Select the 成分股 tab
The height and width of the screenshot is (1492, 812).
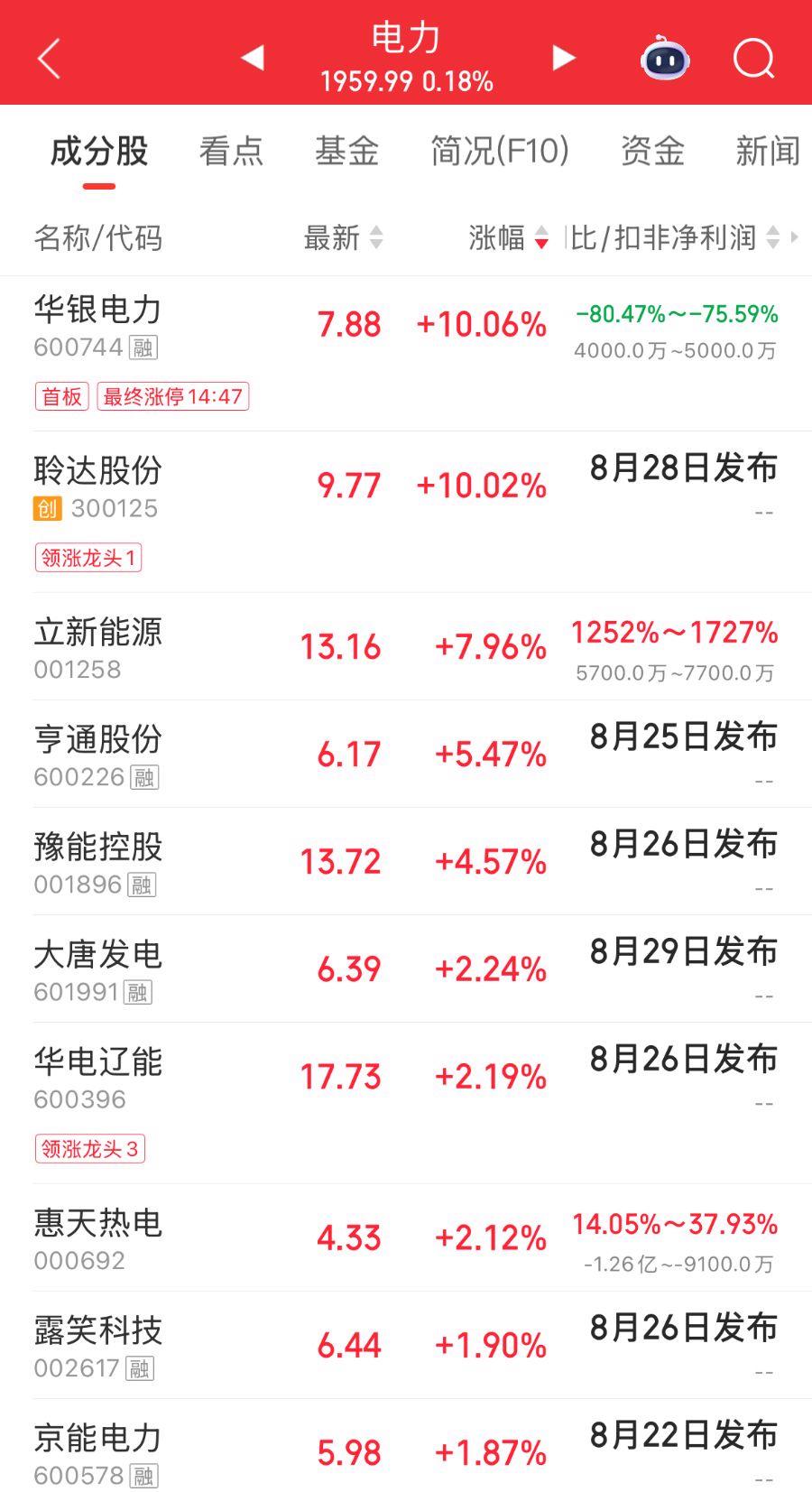pos(99,151)
